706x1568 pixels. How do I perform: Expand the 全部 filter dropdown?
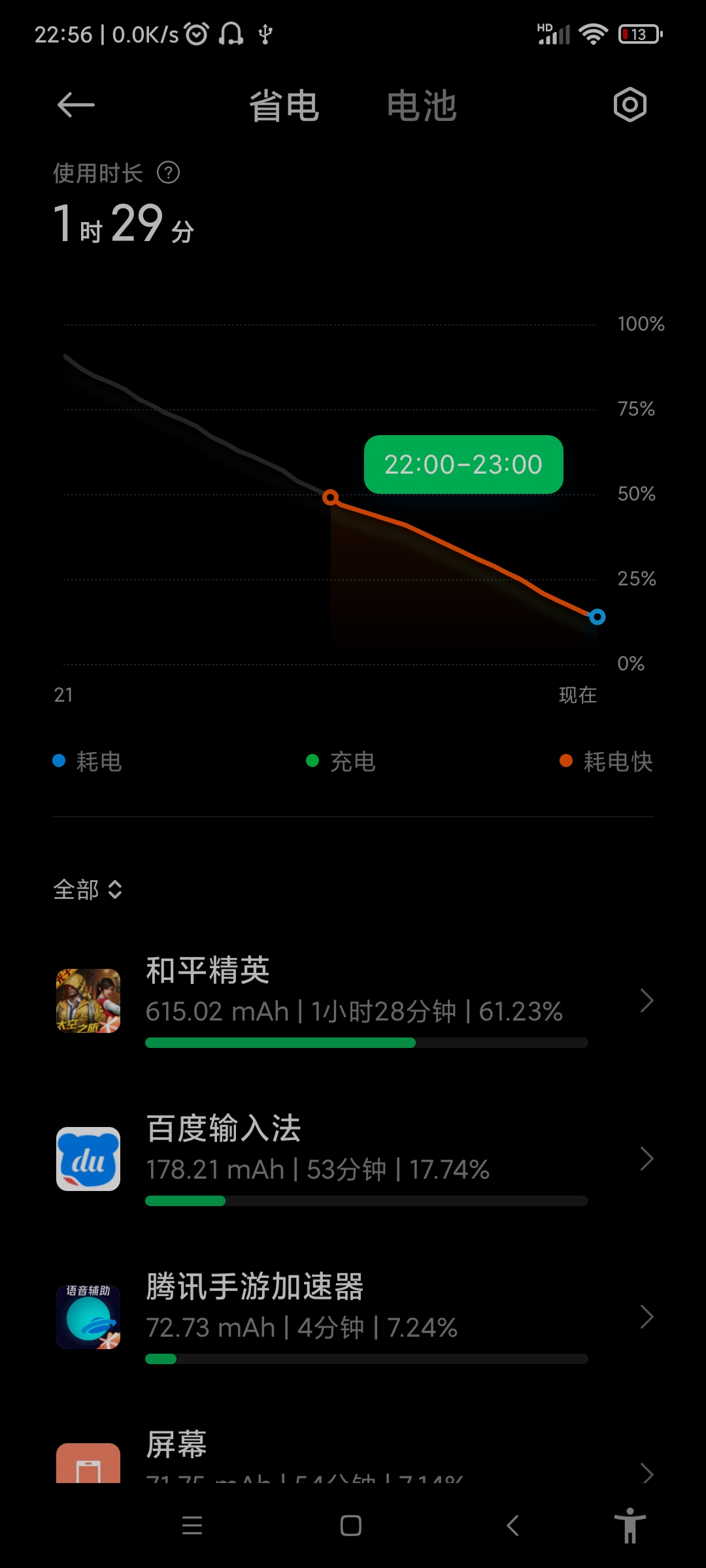point(88,890)
